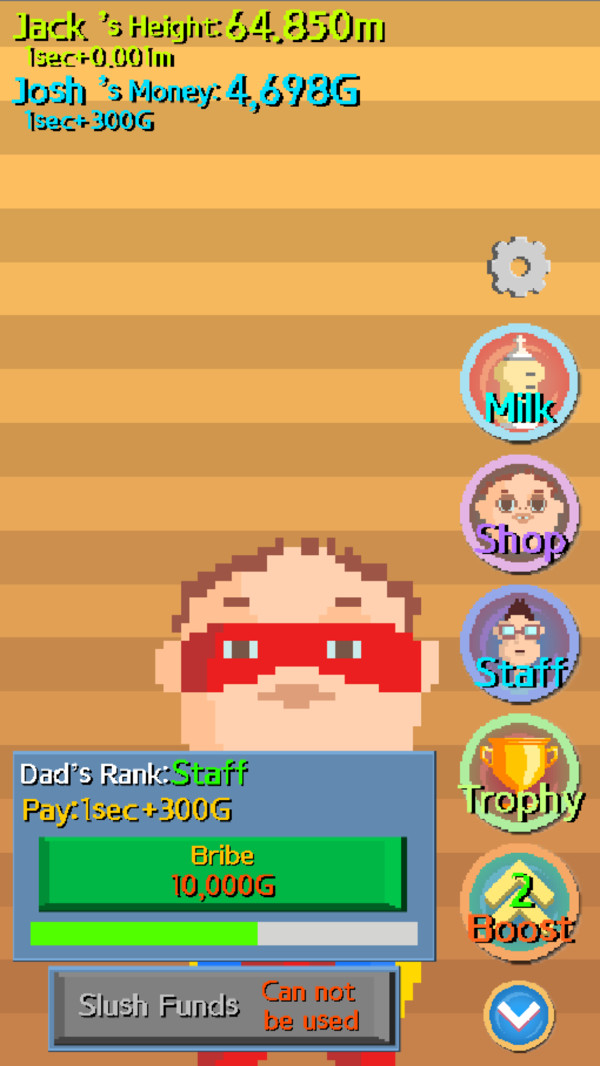Open the Shop menu
Viewport: 600px width, 1066px height.
(520, 513)
